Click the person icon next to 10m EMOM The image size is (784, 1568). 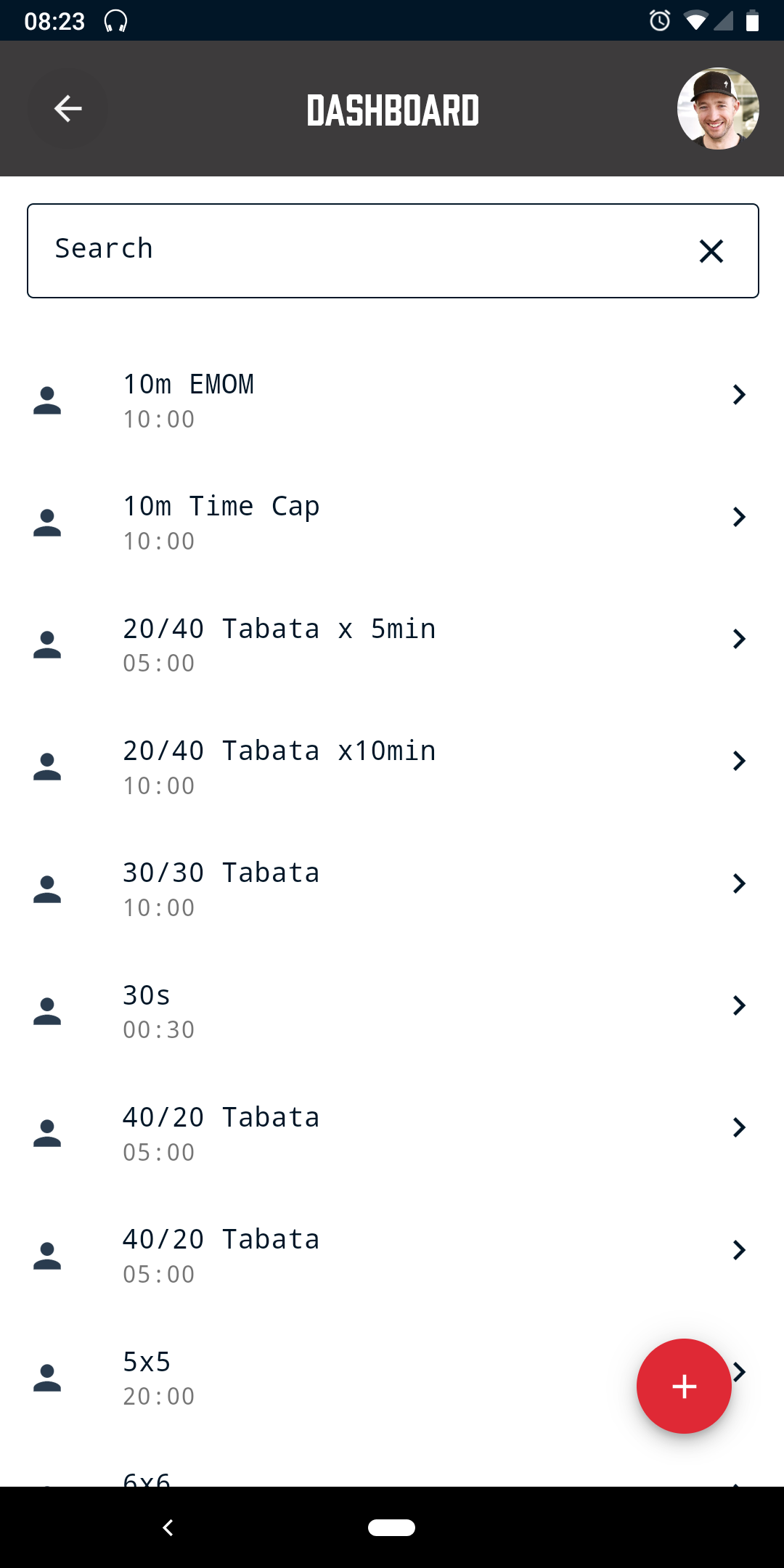[x=46, y=399]
